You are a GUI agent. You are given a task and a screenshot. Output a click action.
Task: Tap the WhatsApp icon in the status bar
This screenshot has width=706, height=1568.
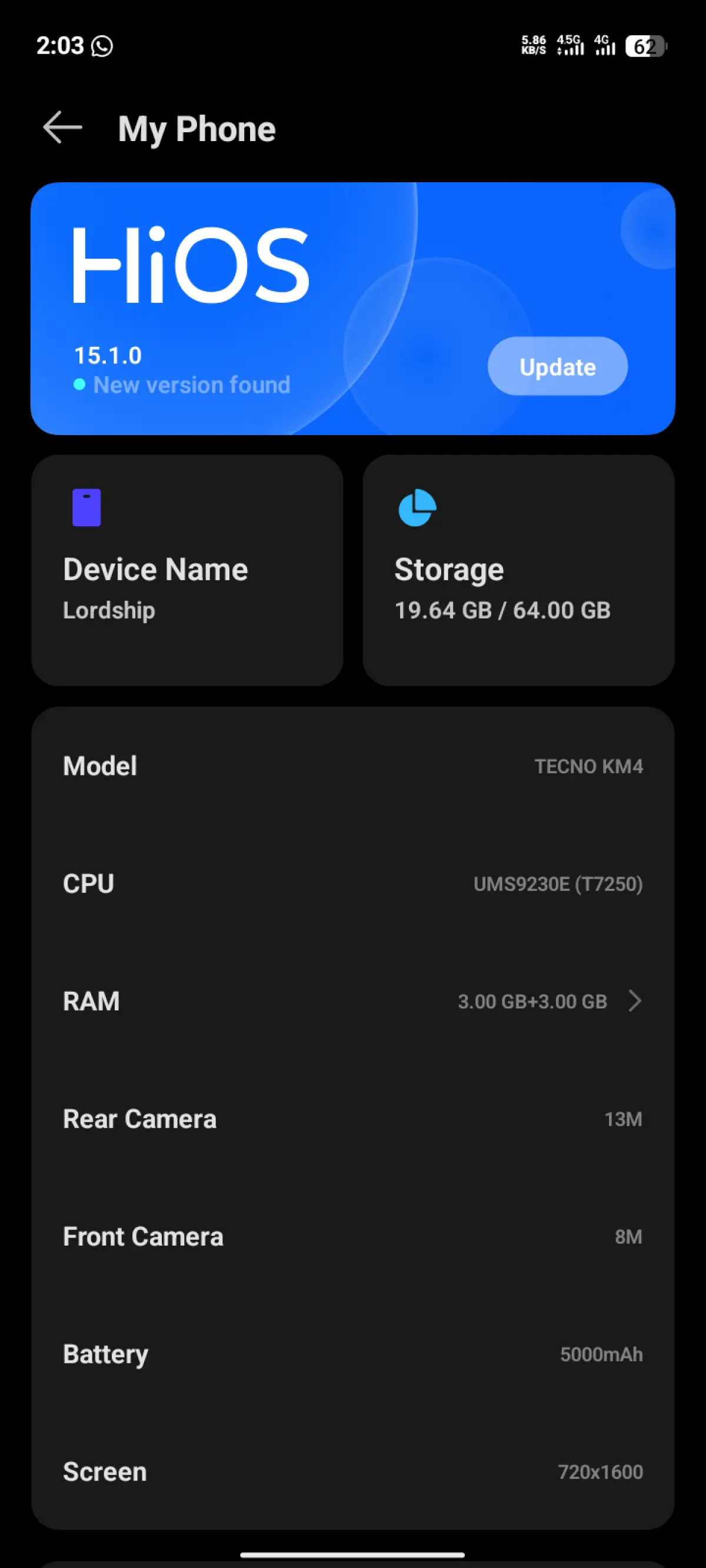[101, 46]
